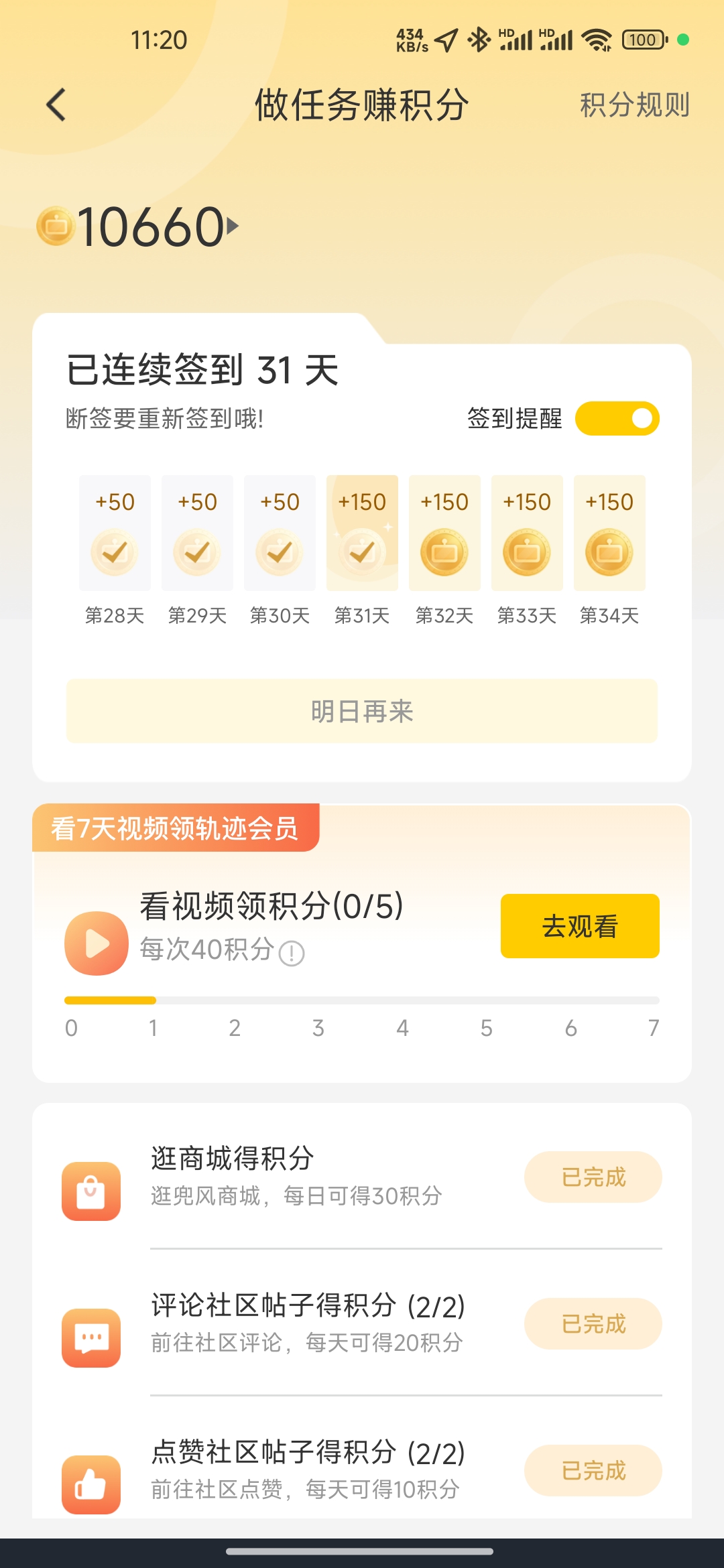Turn off the 签到提醒 reminder switch
724x1568 pixels.
(617, 419)
